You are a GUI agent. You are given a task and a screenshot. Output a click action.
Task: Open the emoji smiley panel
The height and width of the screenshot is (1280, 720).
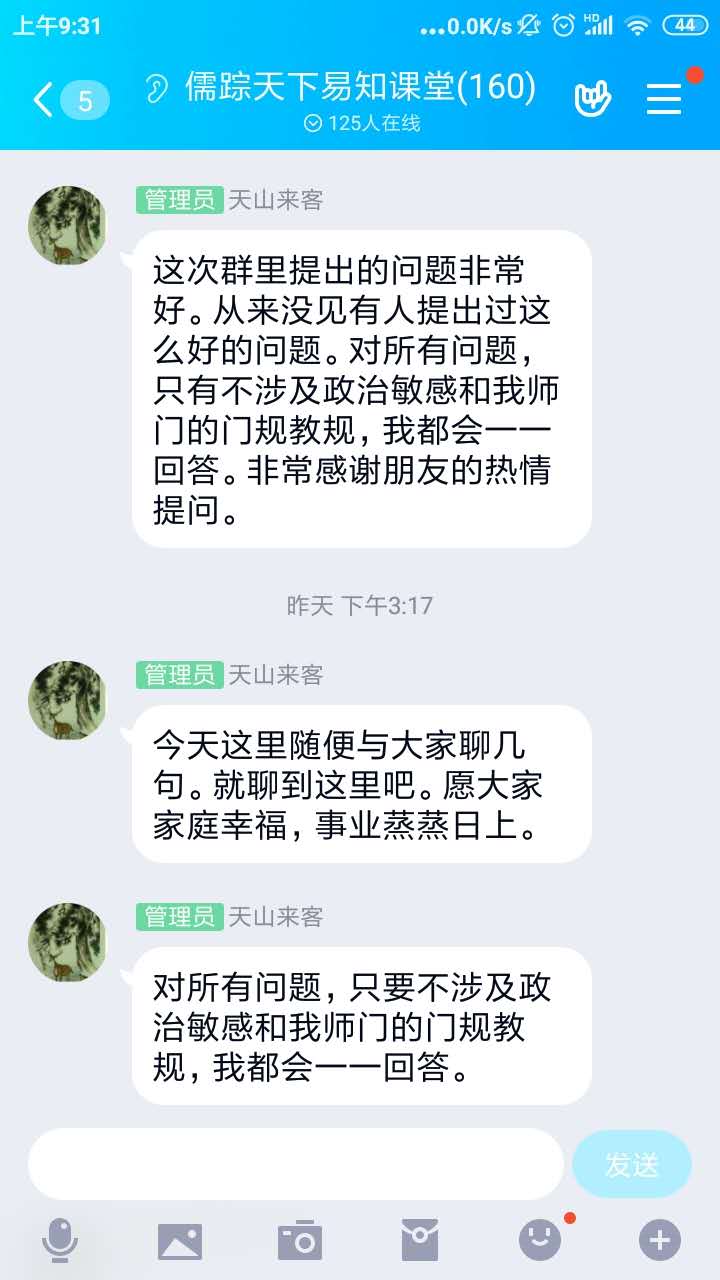(x=540, y=1241)
